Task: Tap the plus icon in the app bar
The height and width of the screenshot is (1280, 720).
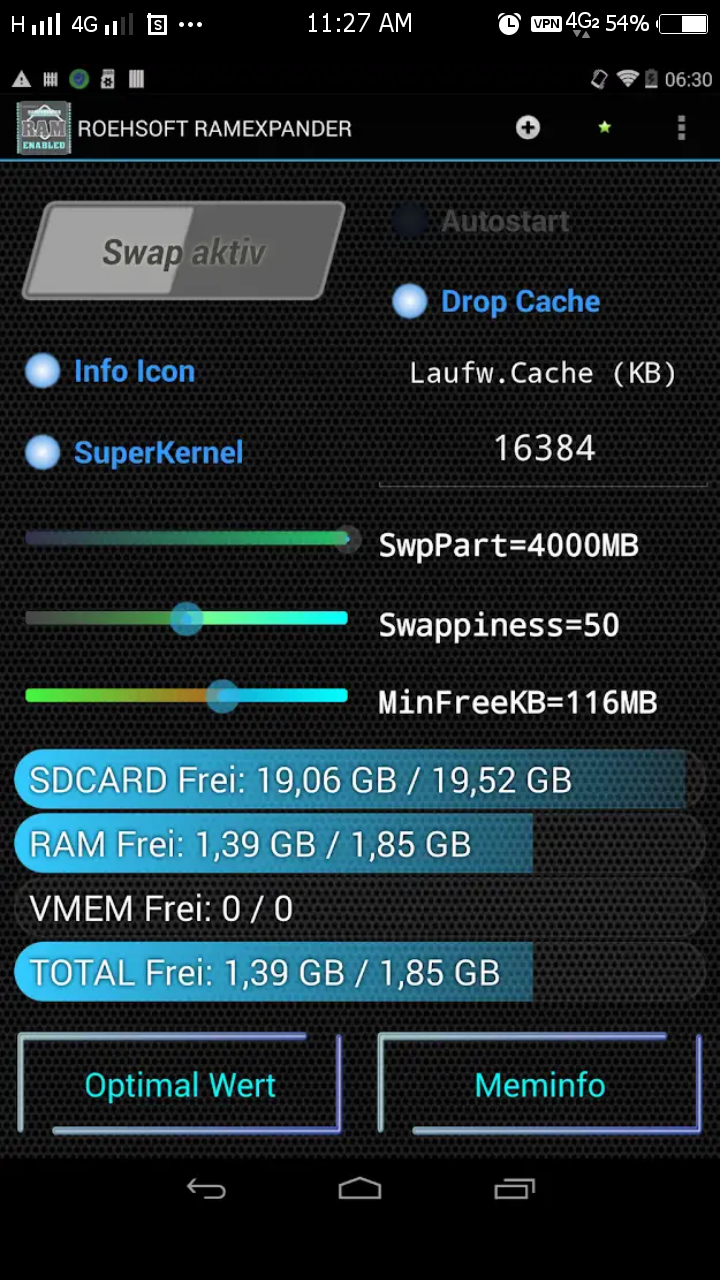Action: click(527, 128)
